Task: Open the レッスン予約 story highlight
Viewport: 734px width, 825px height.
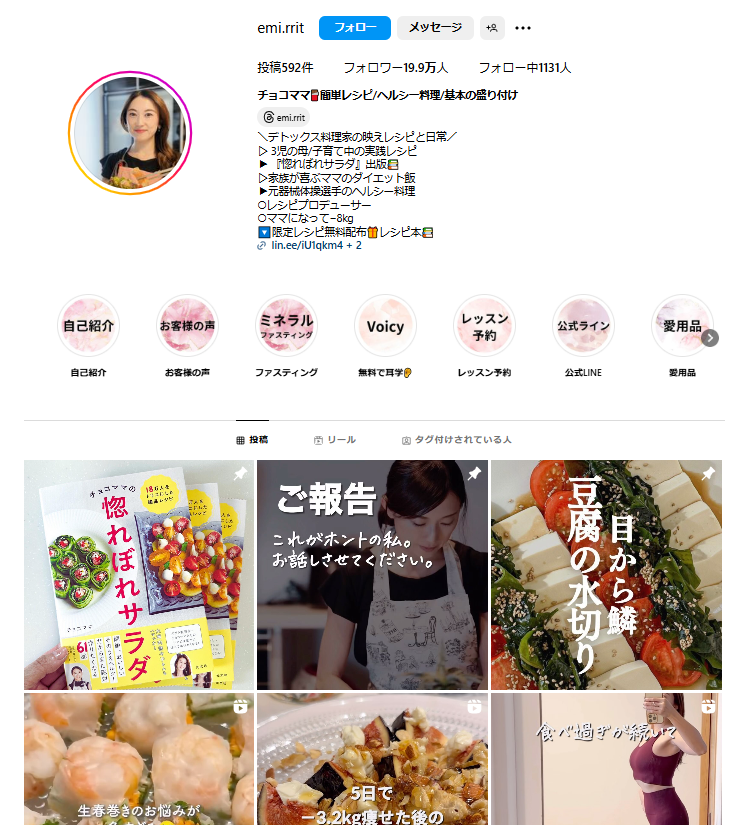Action: 484,326
